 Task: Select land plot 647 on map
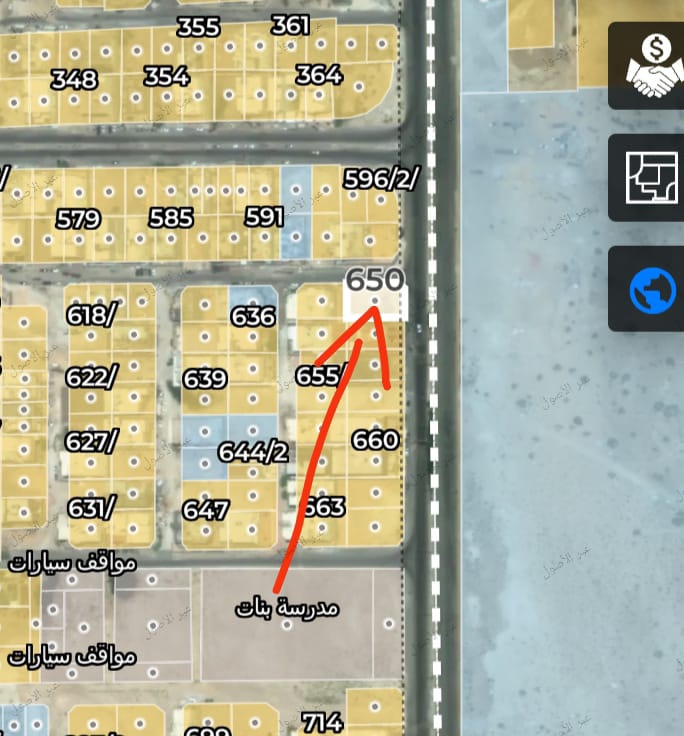point(205,510)
